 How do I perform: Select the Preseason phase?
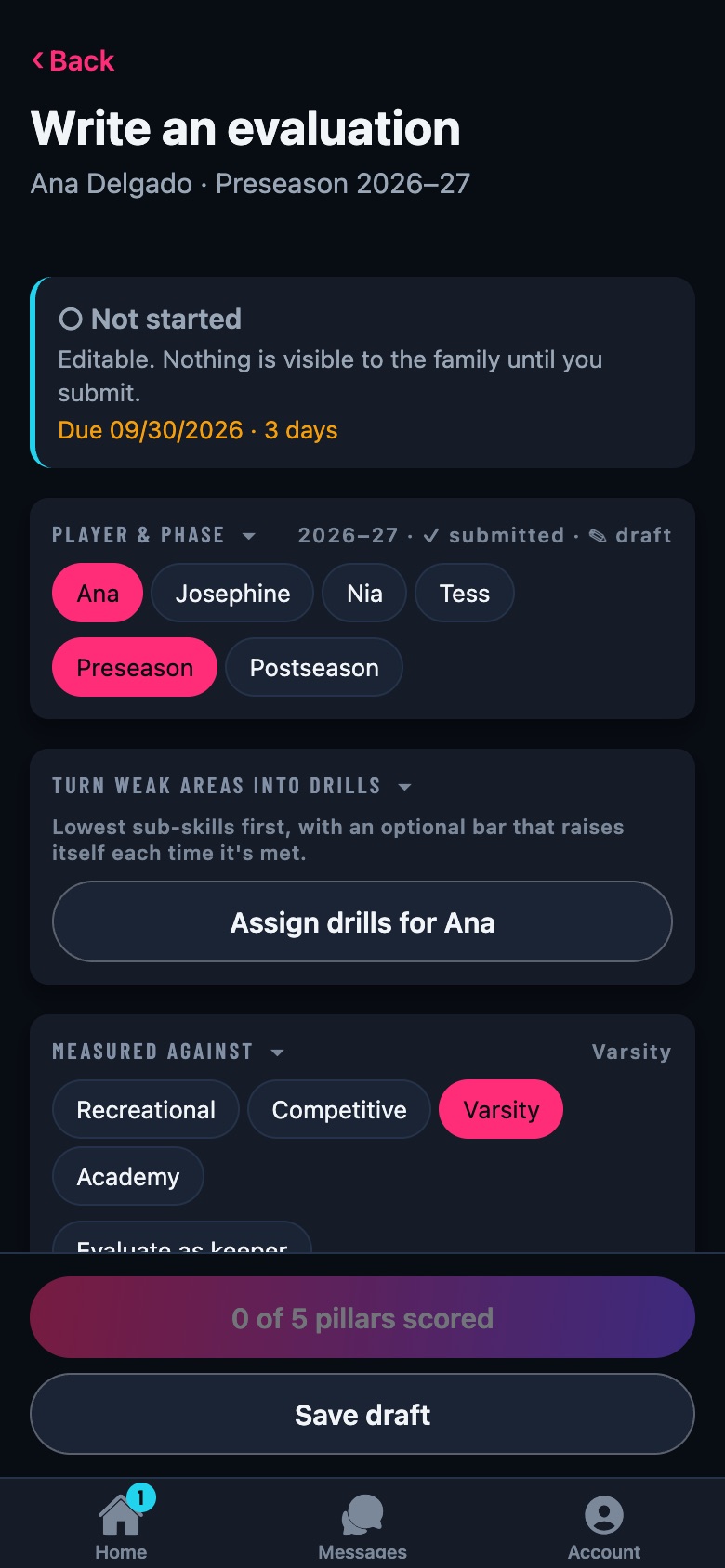coord(135,667)
